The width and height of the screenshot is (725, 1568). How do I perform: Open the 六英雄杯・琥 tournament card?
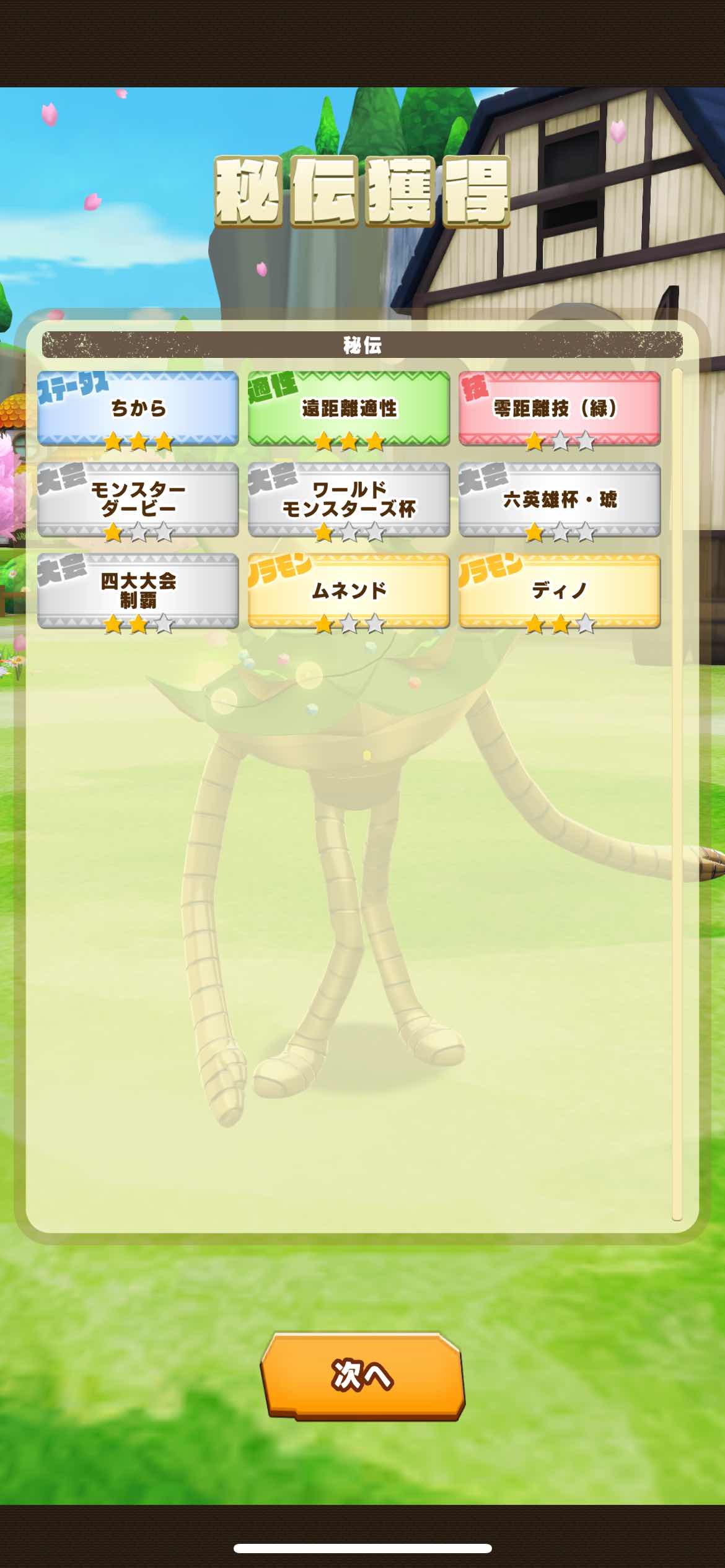(x=560, y=499)
